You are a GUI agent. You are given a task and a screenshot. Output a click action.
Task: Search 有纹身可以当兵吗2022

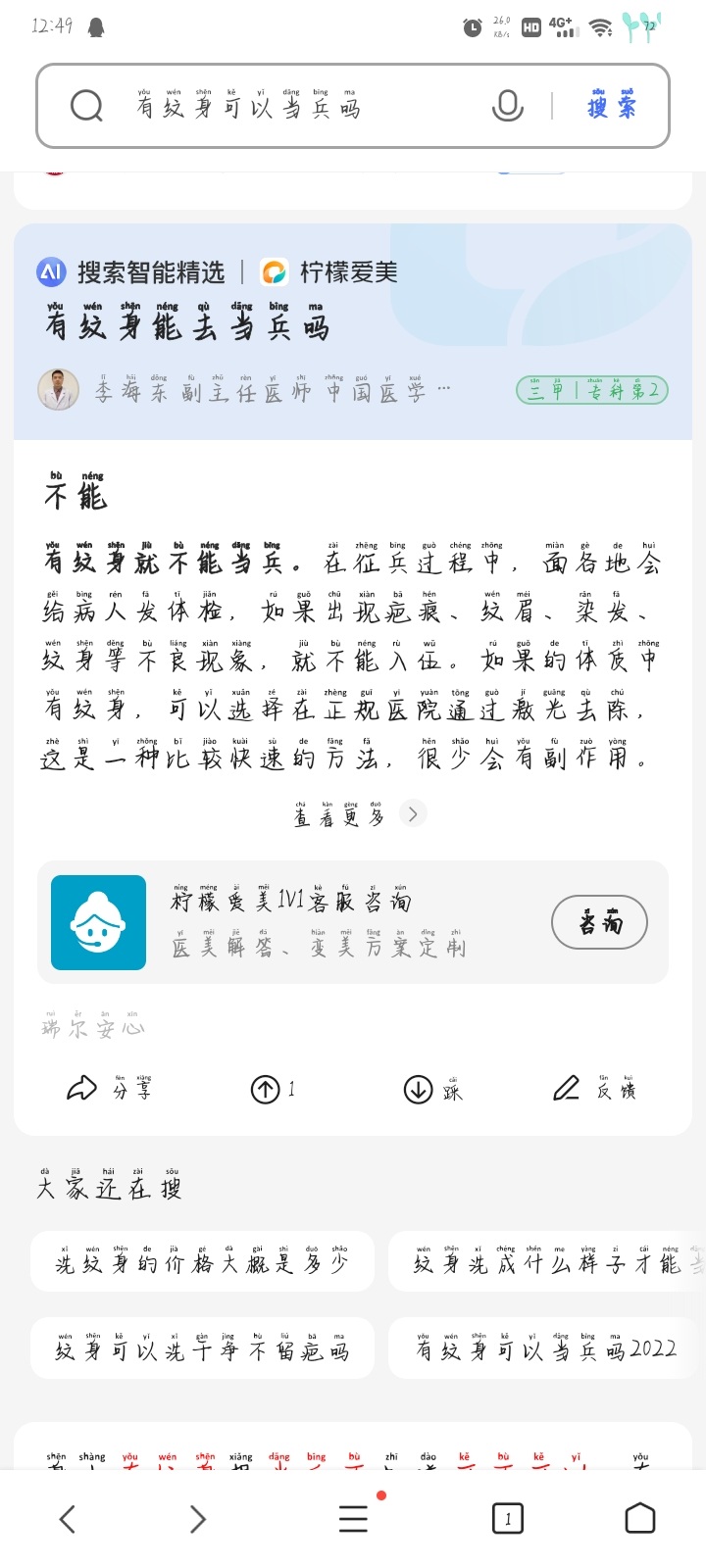(547, 1347)
